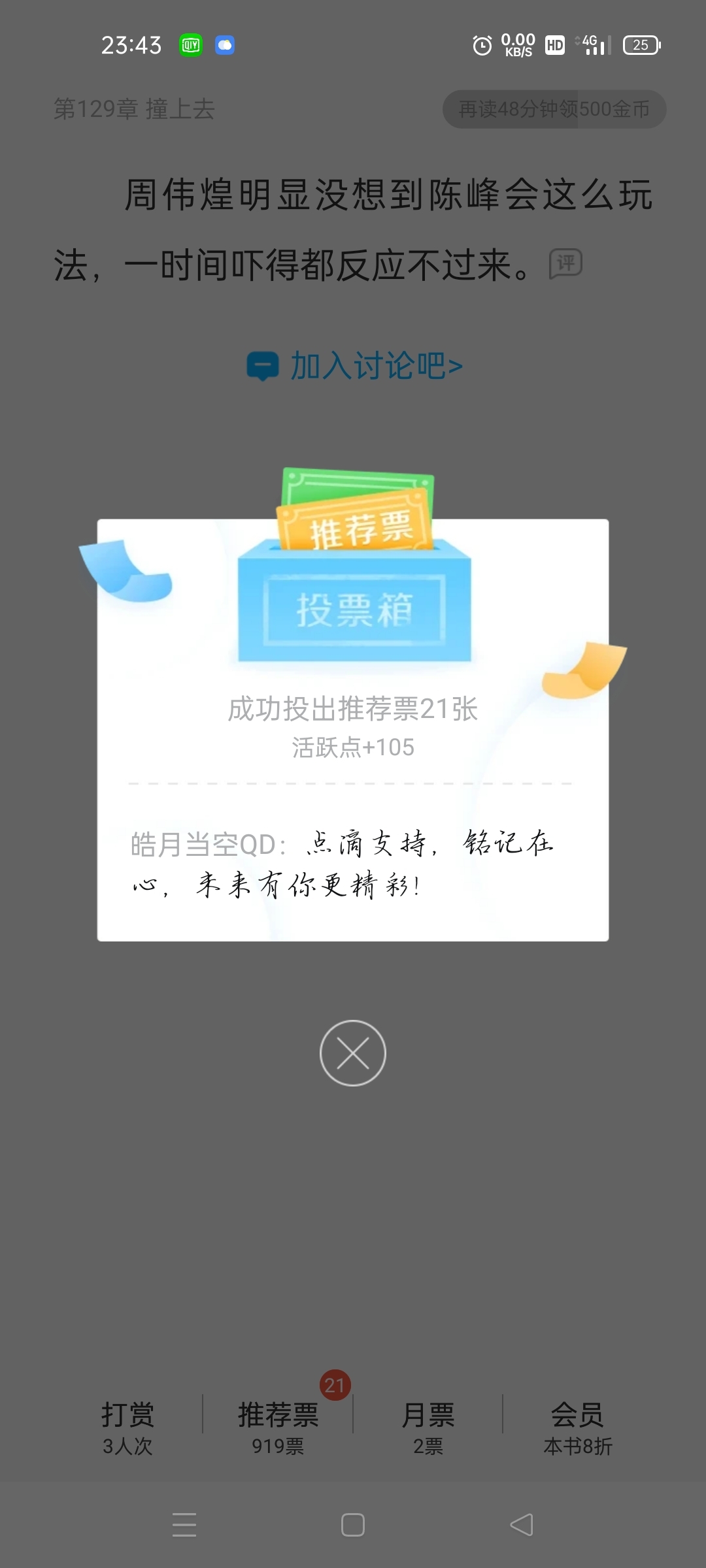Open the 月票 monthly ticket tab
706x1568 pixels.
pyautogui.click(x=428, y=1428)
